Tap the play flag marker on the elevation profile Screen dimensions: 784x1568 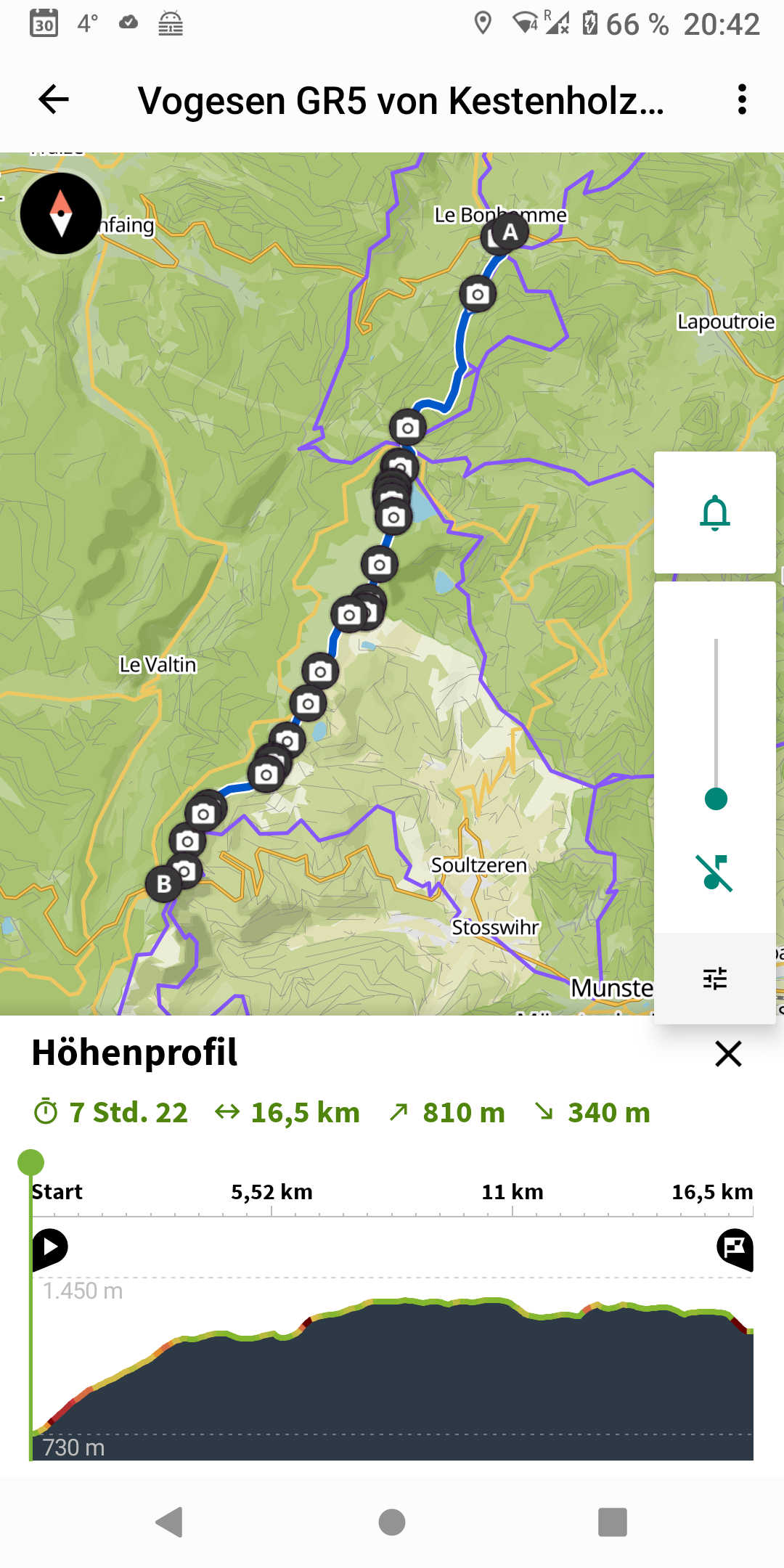(x=49, y=1246)
